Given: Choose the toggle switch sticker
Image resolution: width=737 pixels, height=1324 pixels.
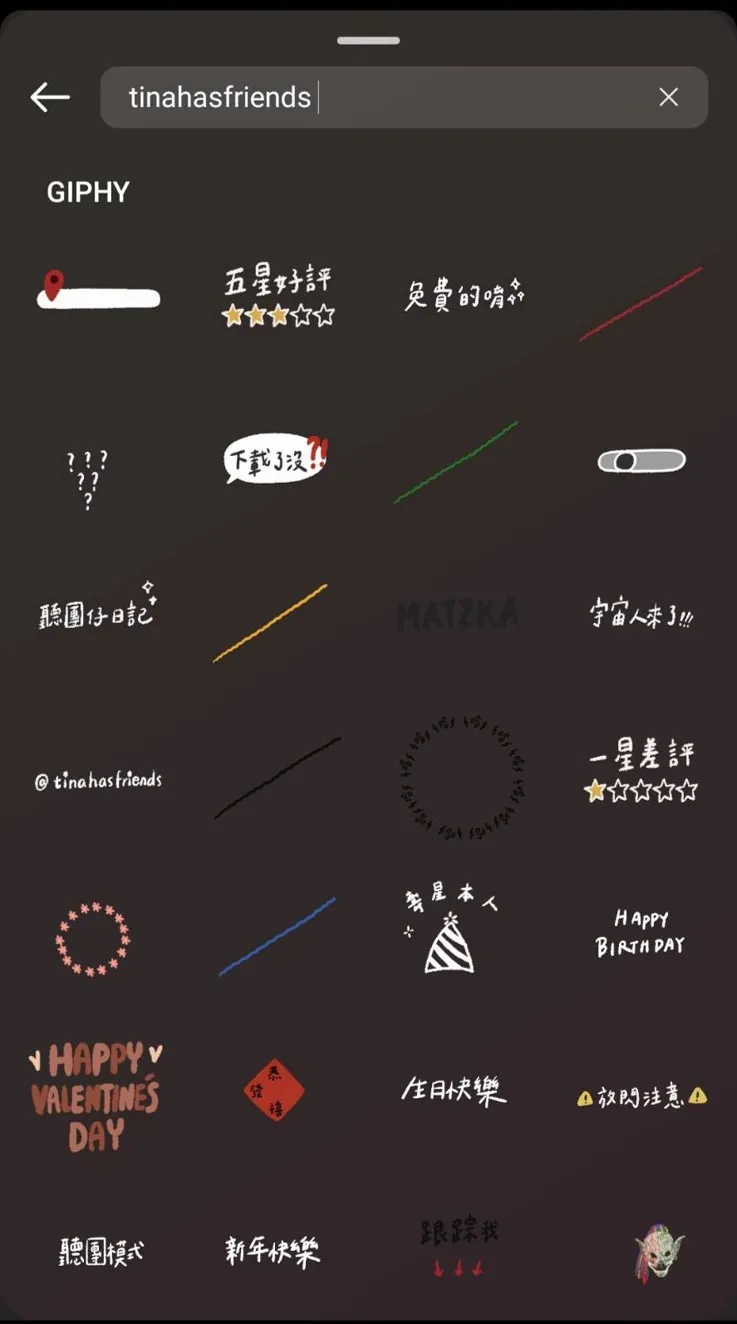Looking at the screenshot, I should coord(641,461).
